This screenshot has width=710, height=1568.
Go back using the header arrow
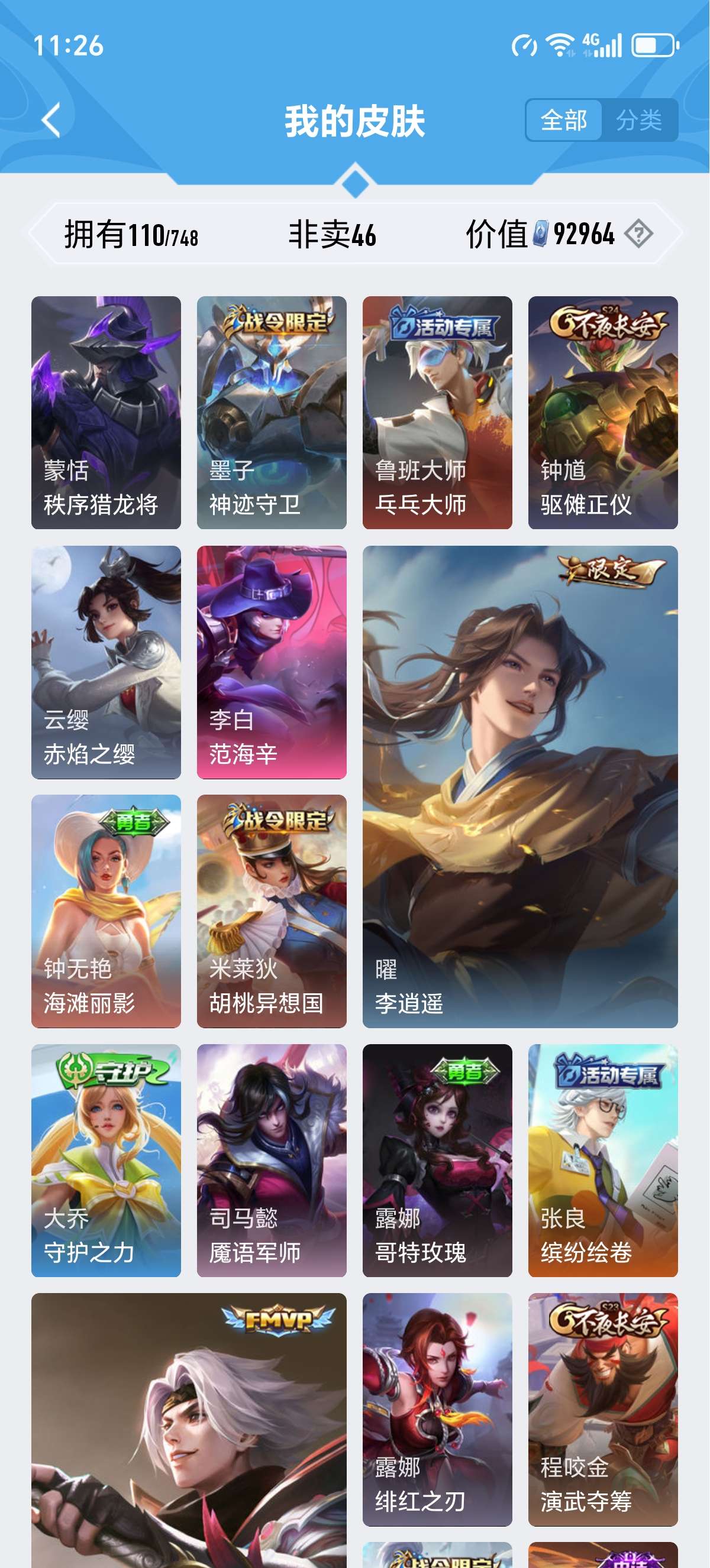pos(53,120)
